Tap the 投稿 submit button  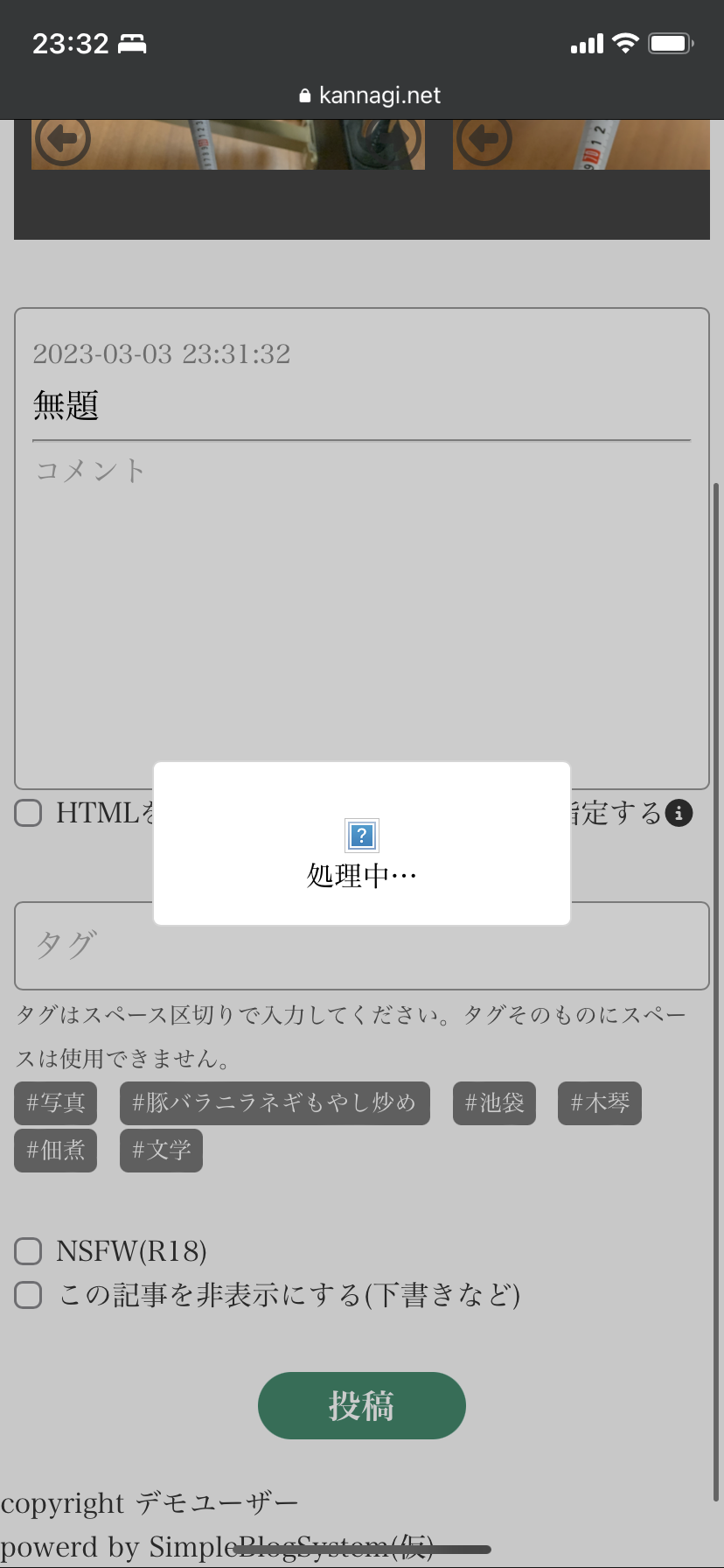click(361, 1405)
